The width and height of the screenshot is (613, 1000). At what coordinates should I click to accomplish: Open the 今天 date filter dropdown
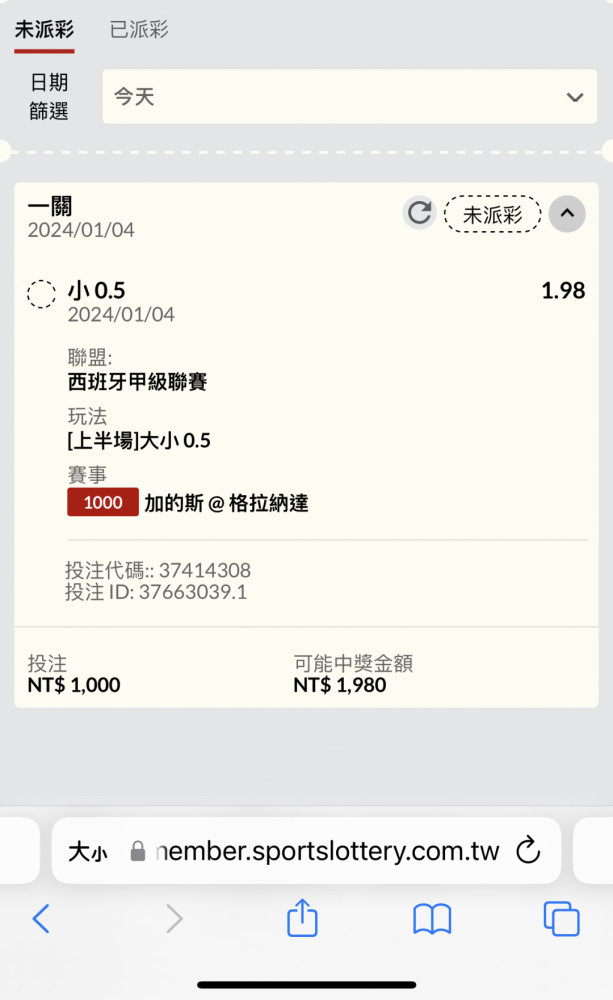[x=350, y=97]
